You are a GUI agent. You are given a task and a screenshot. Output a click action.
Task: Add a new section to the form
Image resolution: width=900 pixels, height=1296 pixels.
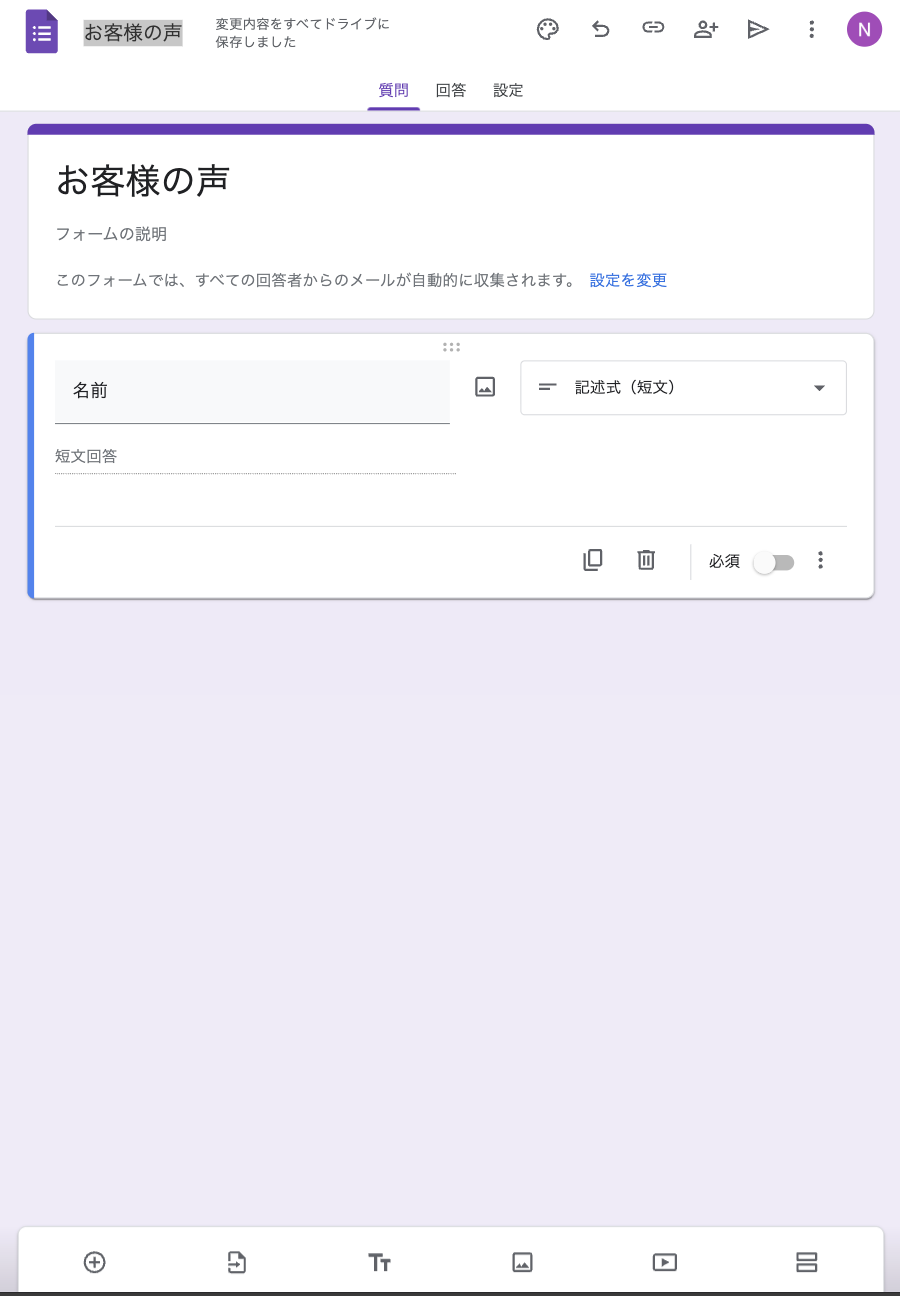(808, 1262)
